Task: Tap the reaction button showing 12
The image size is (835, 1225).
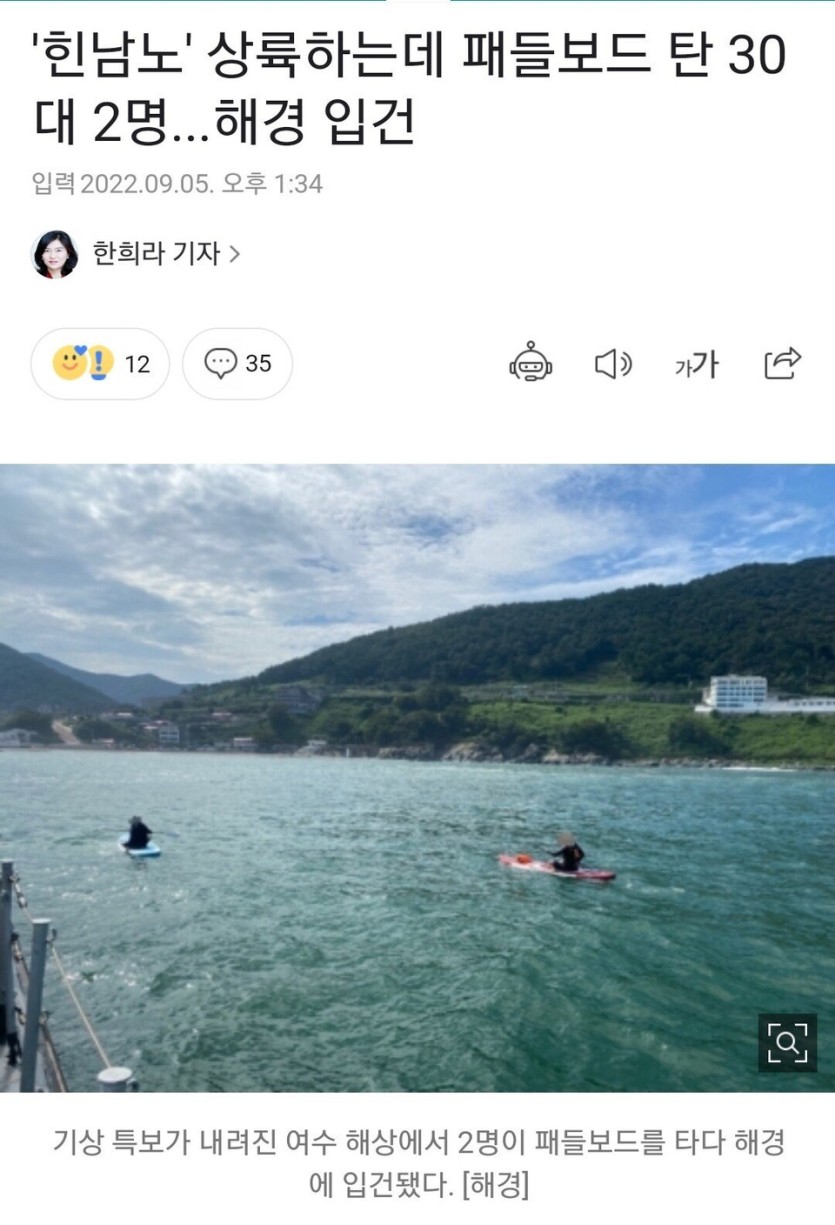Action: pos(100,364)
